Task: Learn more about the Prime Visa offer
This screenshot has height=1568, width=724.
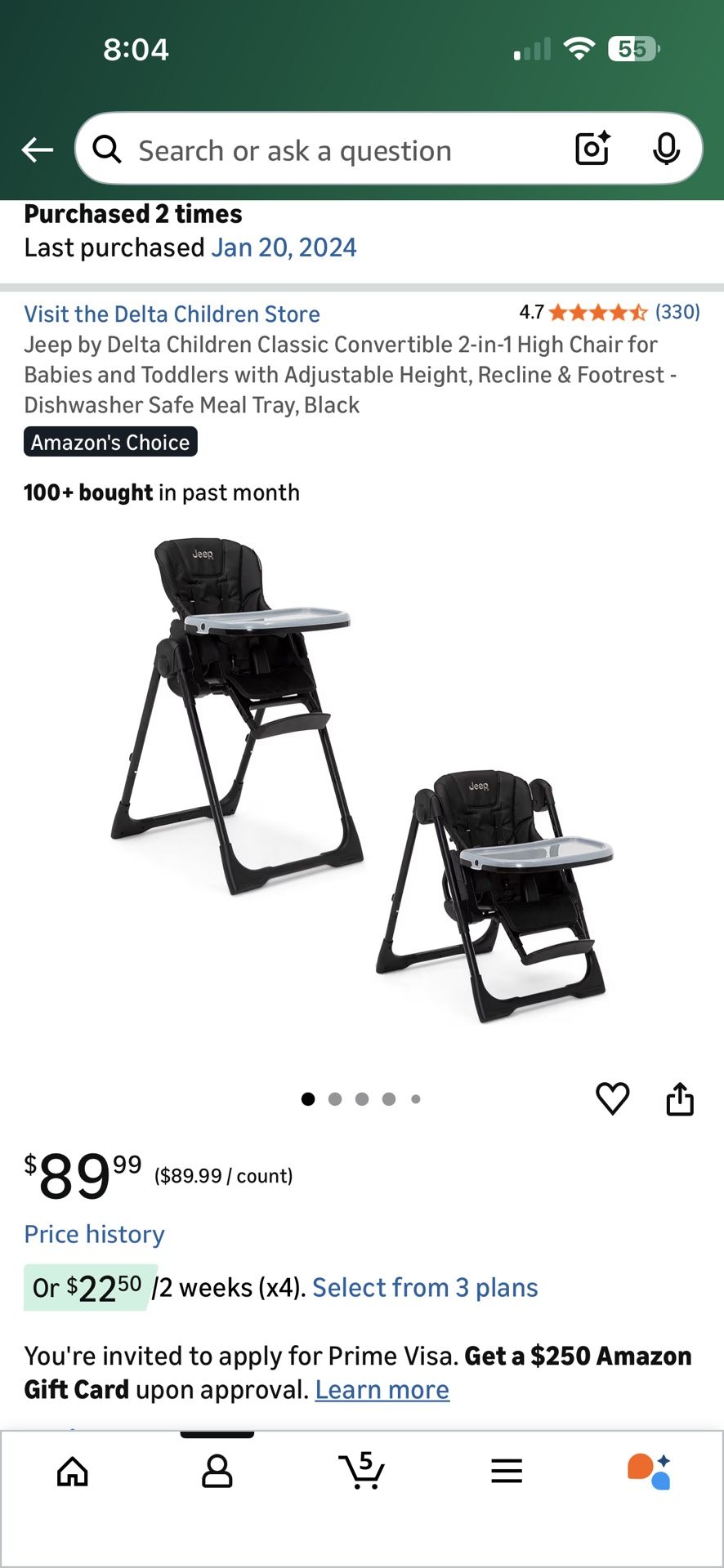Action: point(382,1390)
